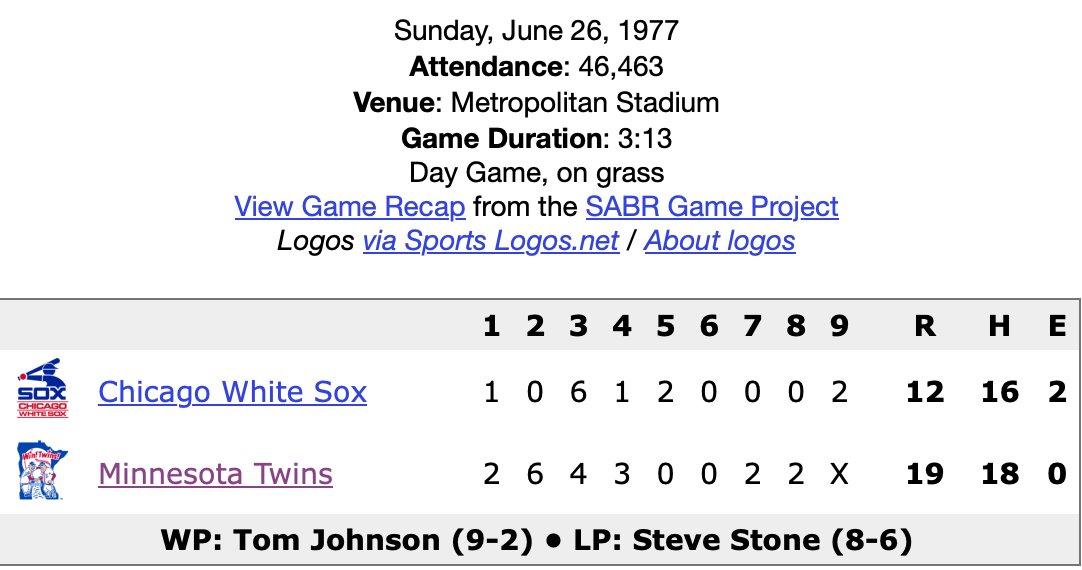This screenshot has height=570, width=1082.
Task: Open the SABR Game Project link
Action: point(711,207)
